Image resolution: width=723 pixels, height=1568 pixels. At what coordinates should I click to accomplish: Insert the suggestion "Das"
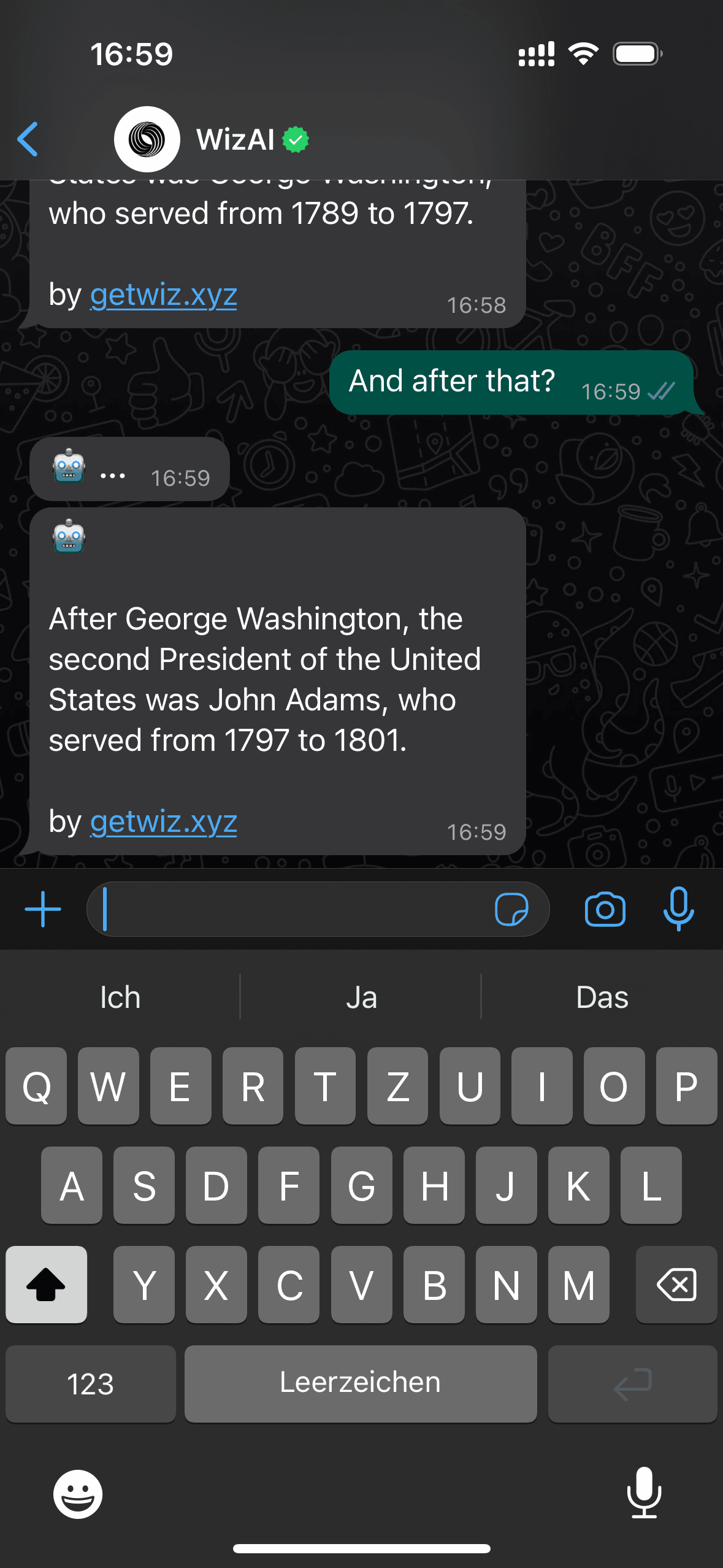click(x=602, y=997)
